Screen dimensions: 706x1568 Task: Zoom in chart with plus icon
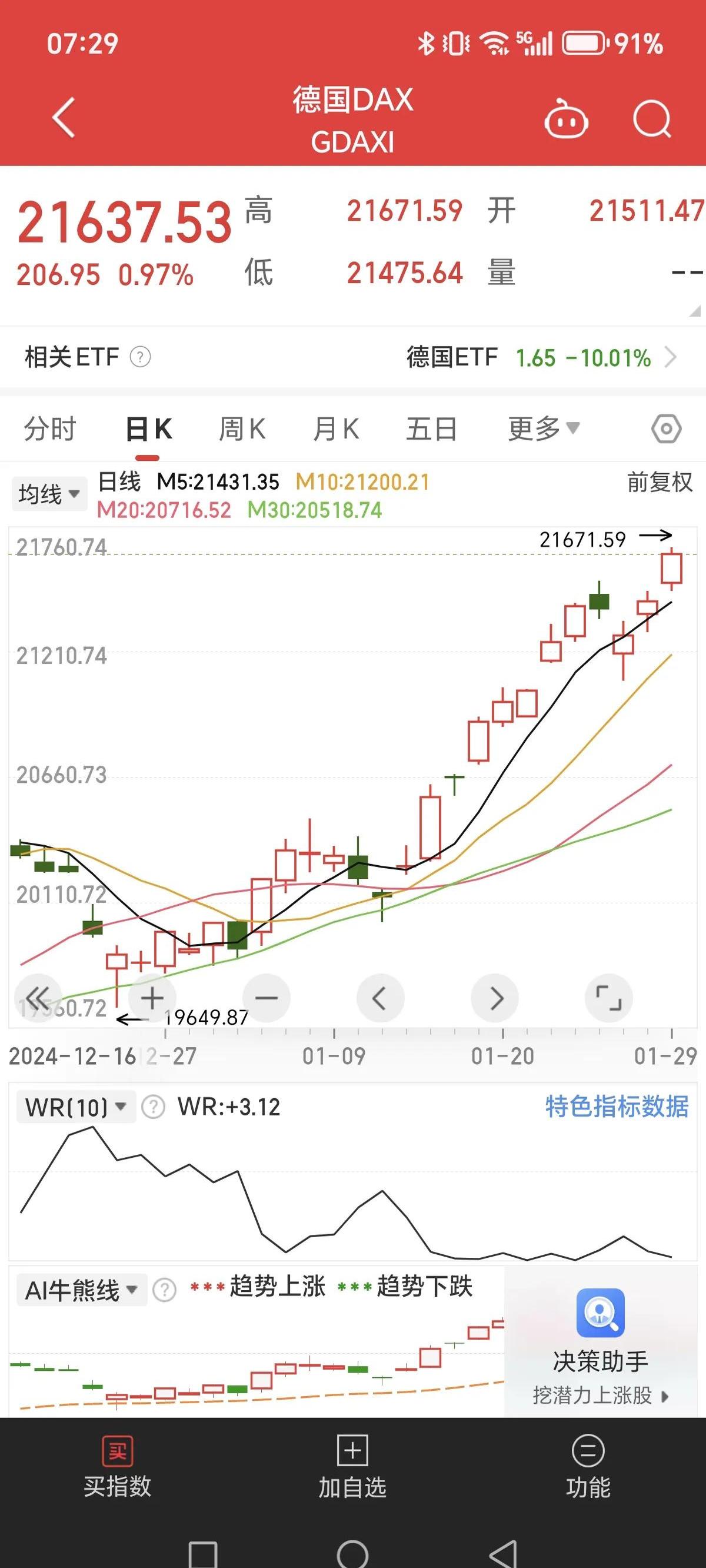152,997
